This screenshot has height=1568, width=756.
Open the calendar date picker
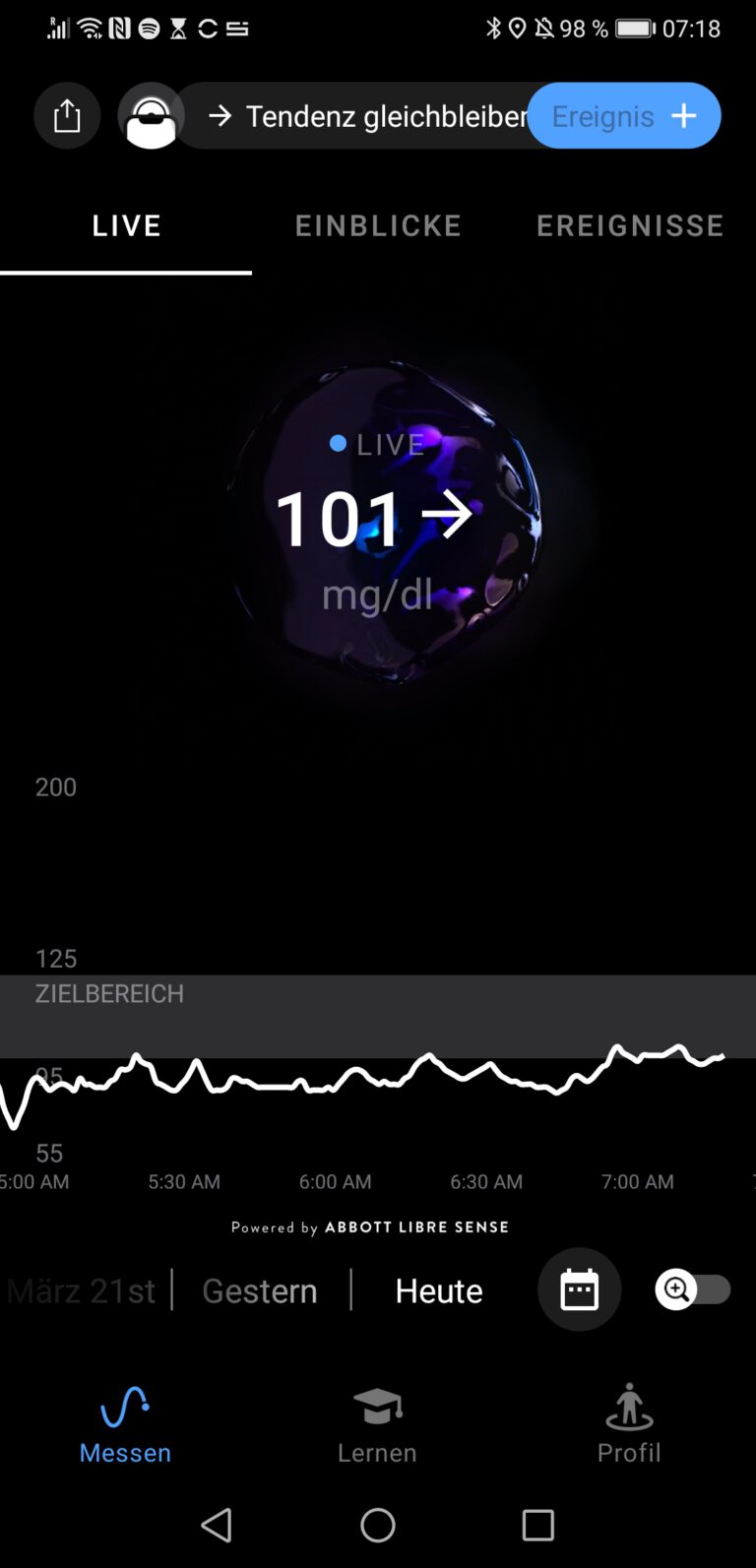coord(579,1289)
